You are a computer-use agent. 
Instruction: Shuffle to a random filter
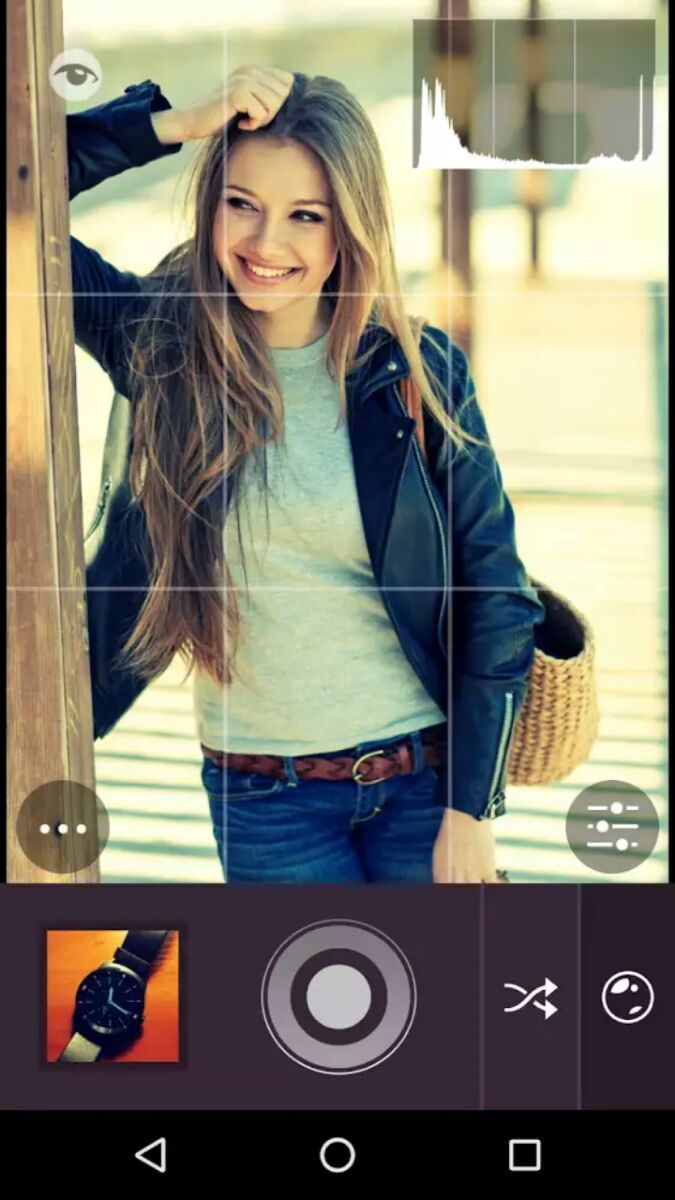[530, 997]
